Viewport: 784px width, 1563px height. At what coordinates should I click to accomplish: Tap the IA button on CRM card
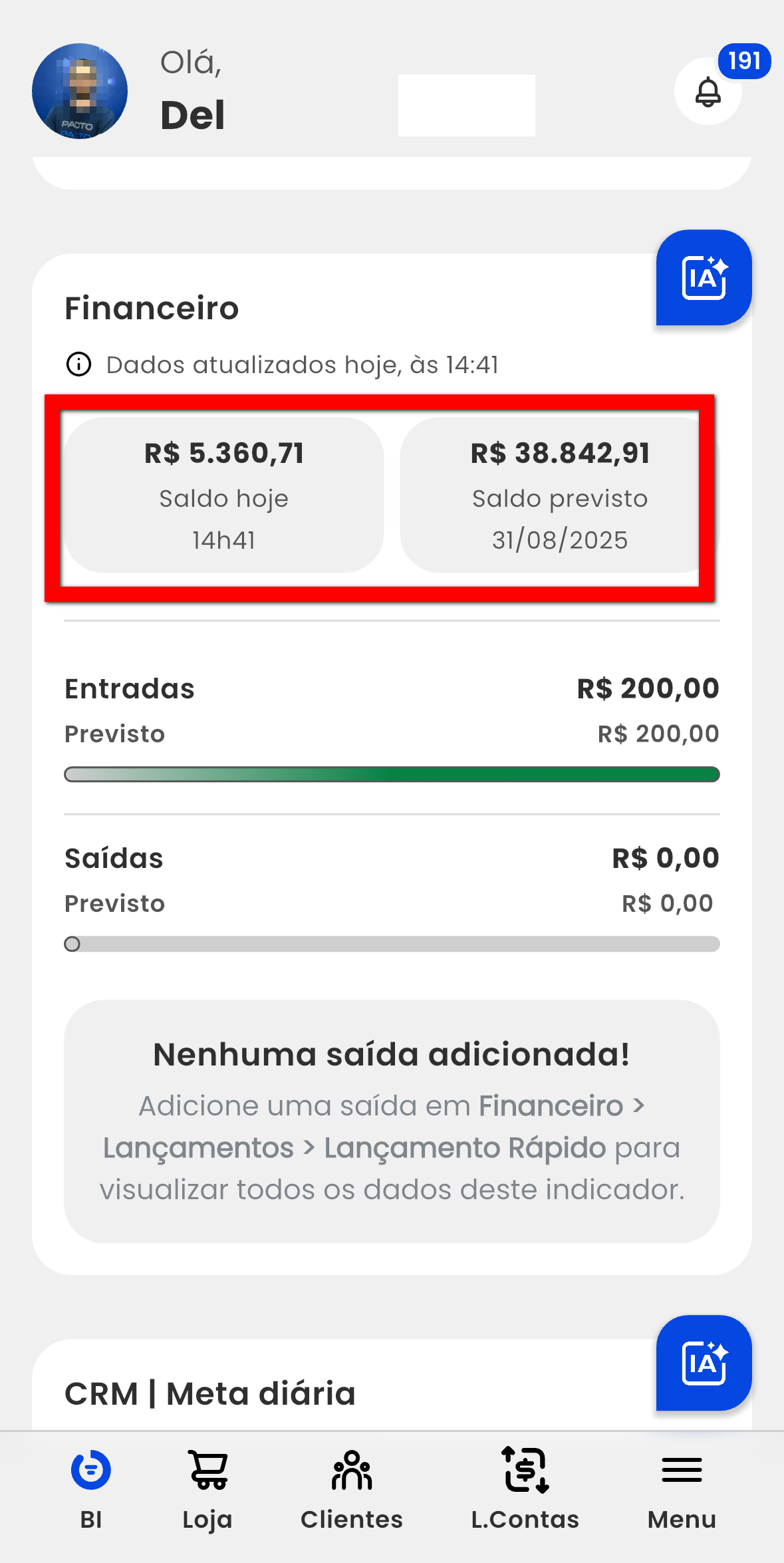tap(704, 1363)
